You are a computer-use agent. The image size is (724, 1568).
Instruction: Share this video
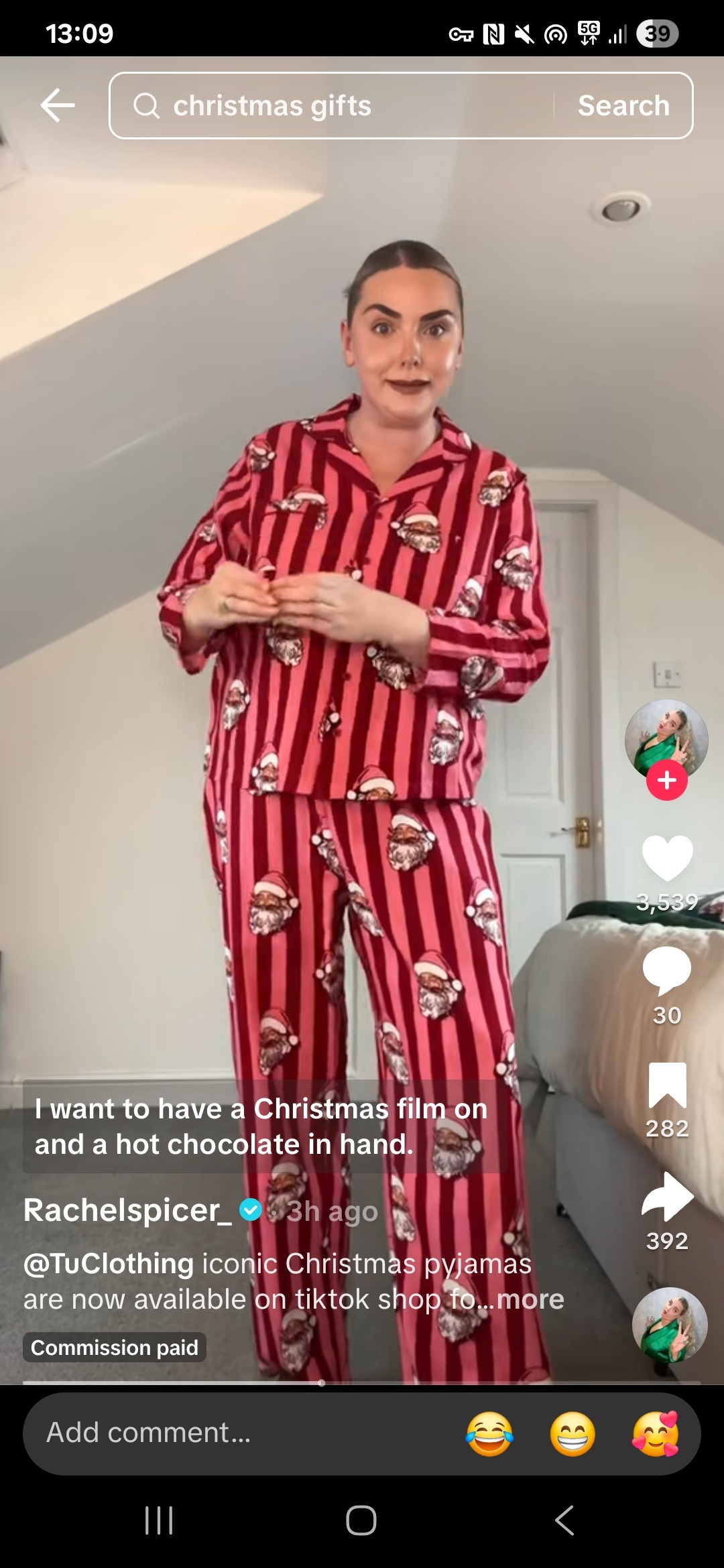point(667,1197)
